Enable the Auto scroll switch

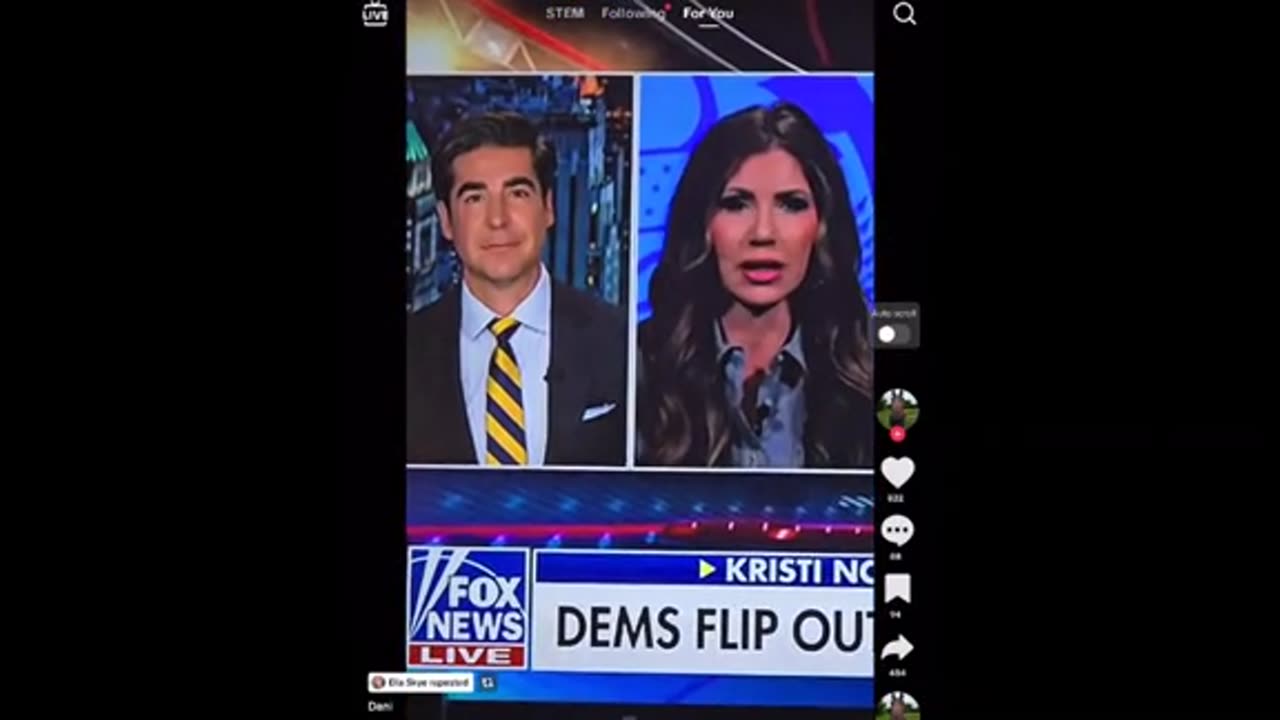tap(893, 334)
